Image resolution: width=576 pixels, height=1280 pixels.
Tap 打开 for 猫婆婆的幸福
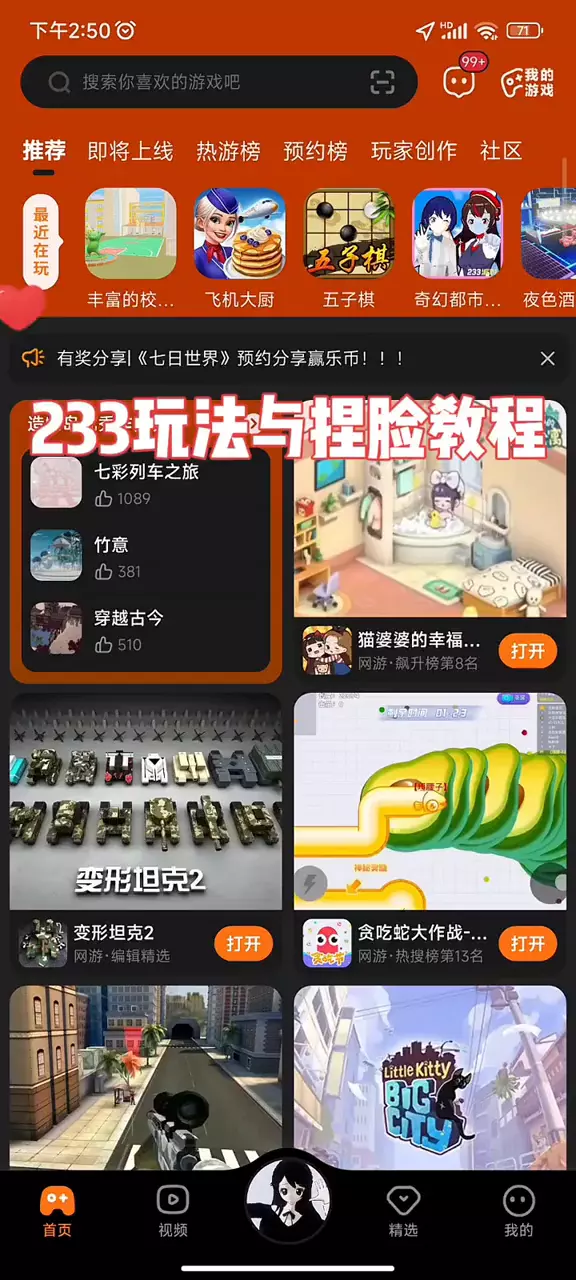click(528, 651)
